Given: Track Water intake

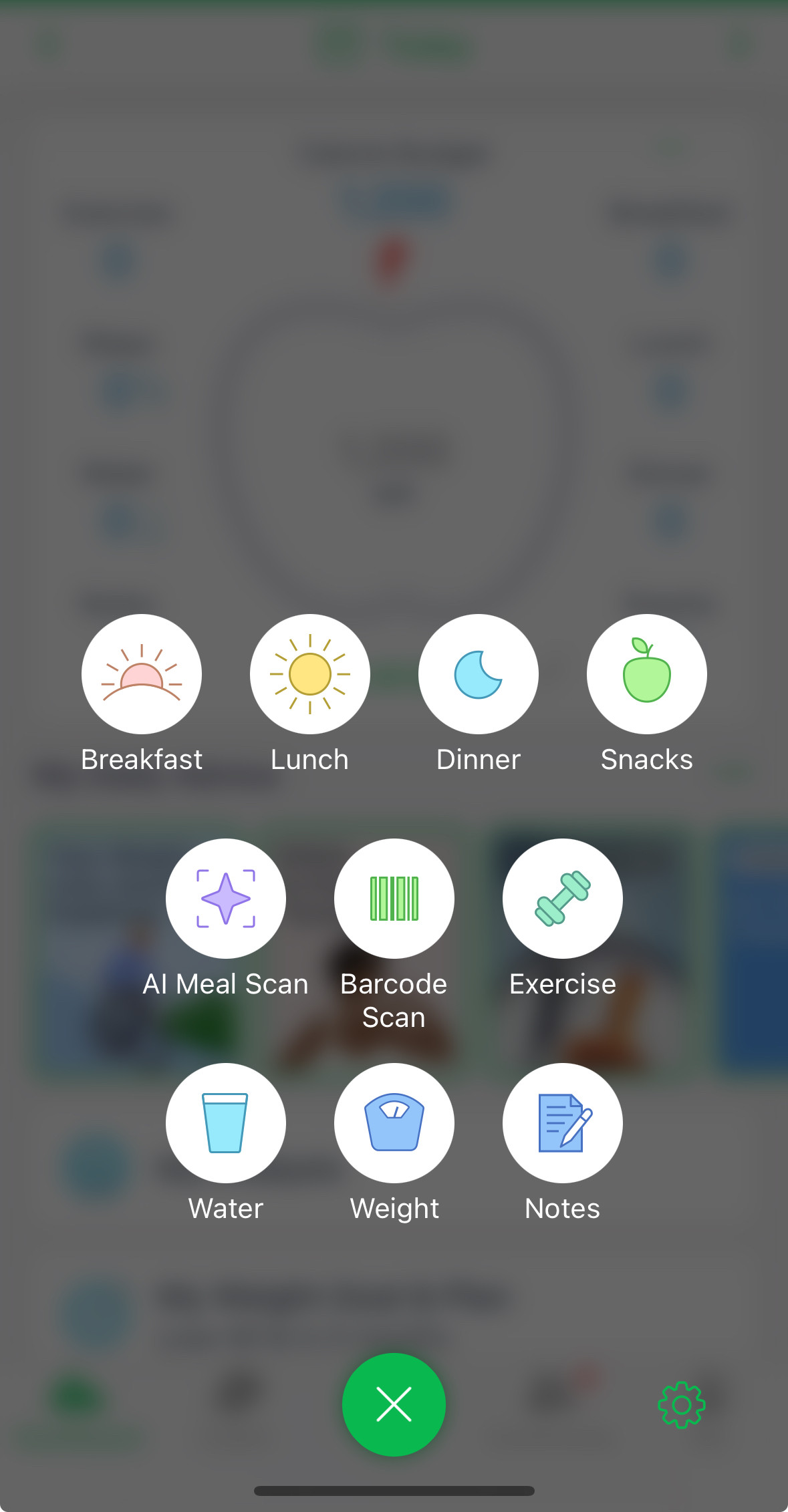Looking at the screenshot, I should click(x=226, y=1123).
